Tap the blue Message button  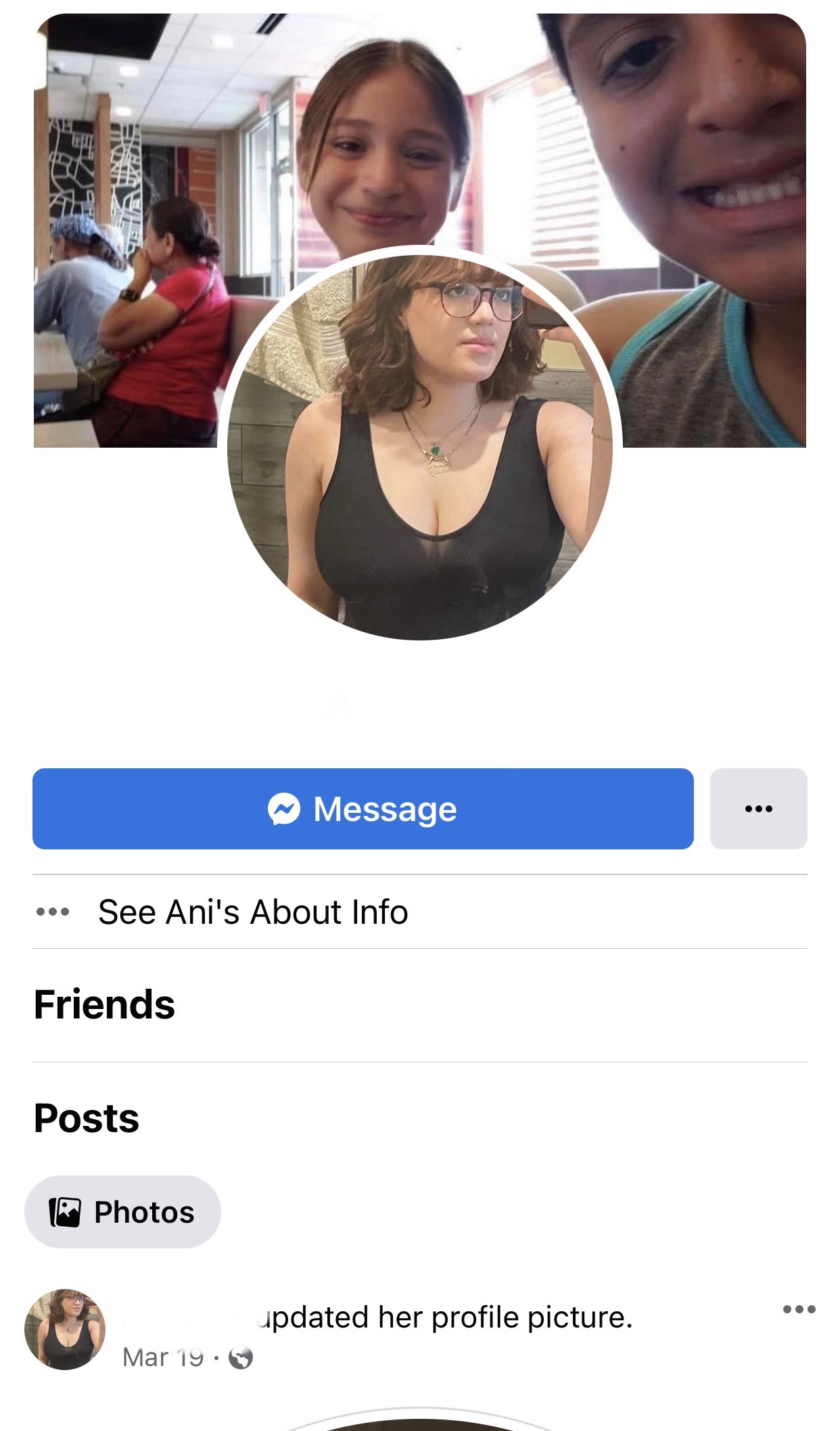click(363, 809)
